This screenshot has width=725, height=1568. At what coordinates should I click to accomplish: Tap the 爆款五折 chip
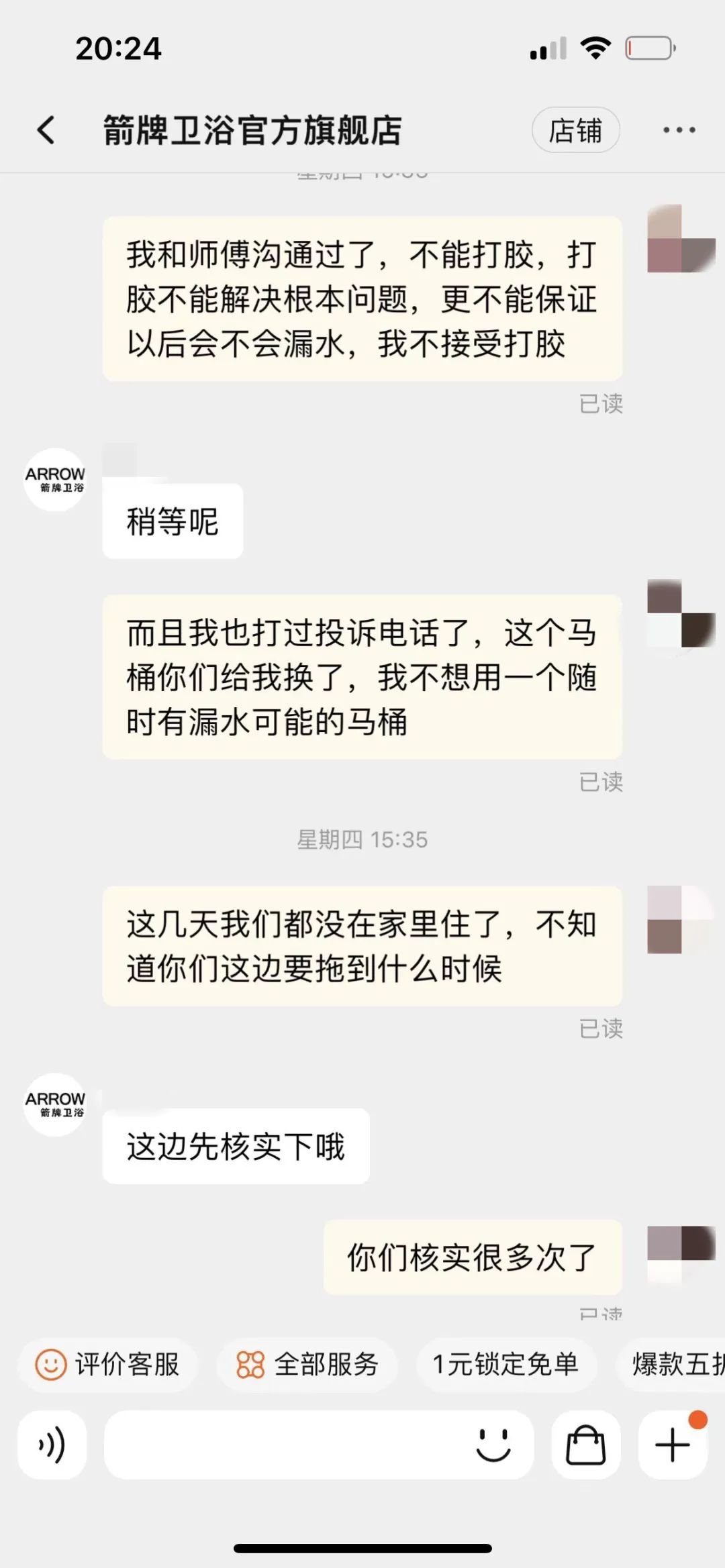point(675,1364)
